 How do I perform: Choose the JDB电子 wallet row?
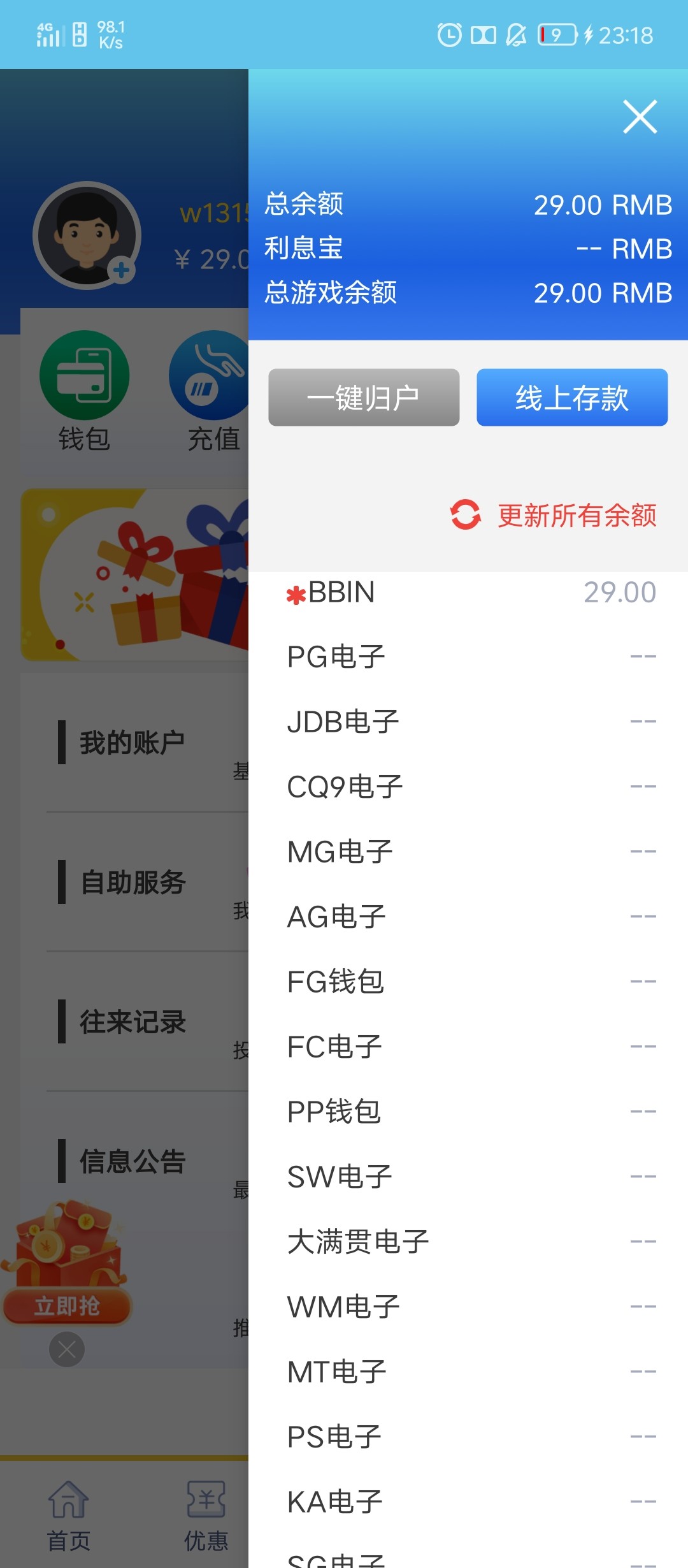pos(468,722)
